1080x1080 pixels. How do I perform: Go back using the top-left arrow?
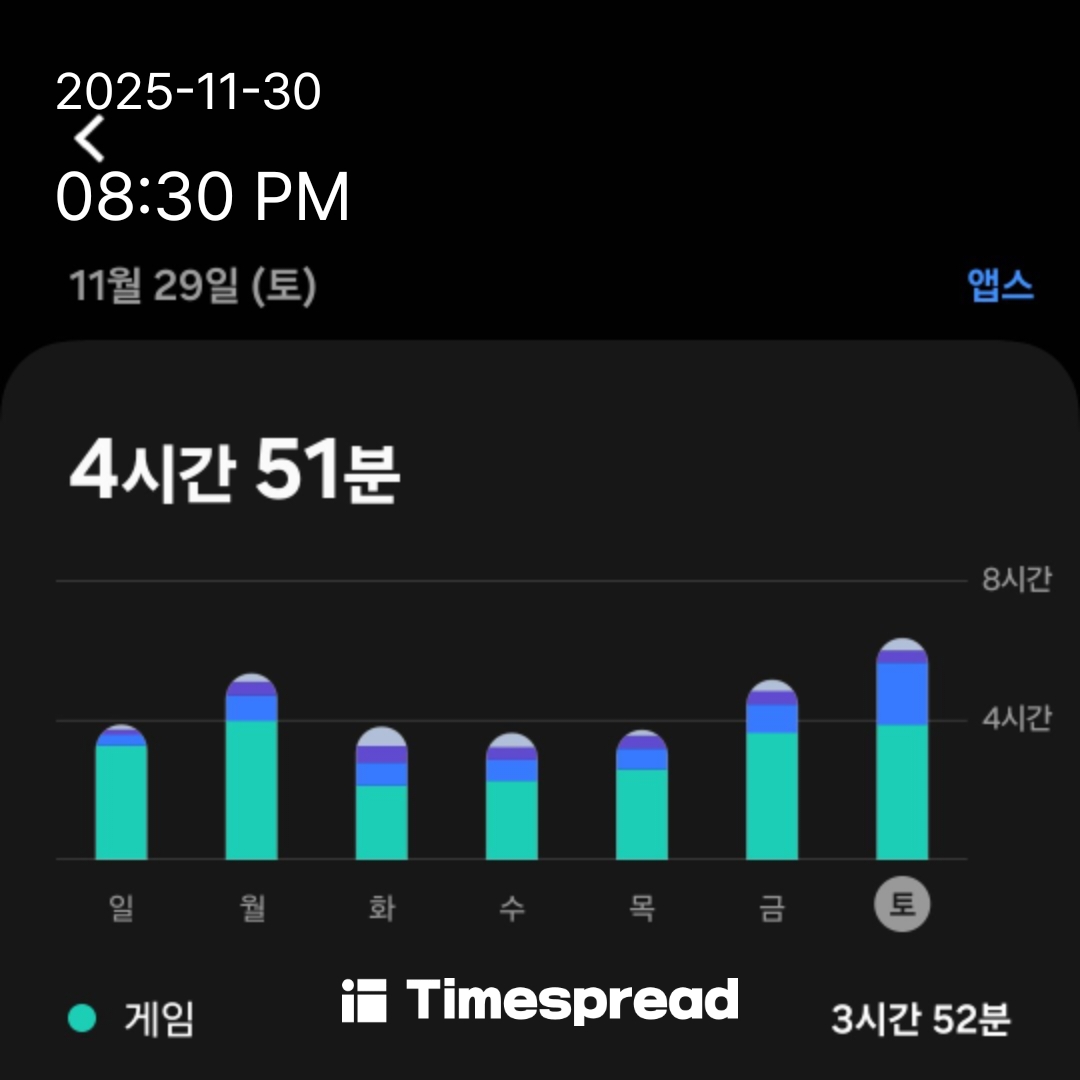pos(91,139)
